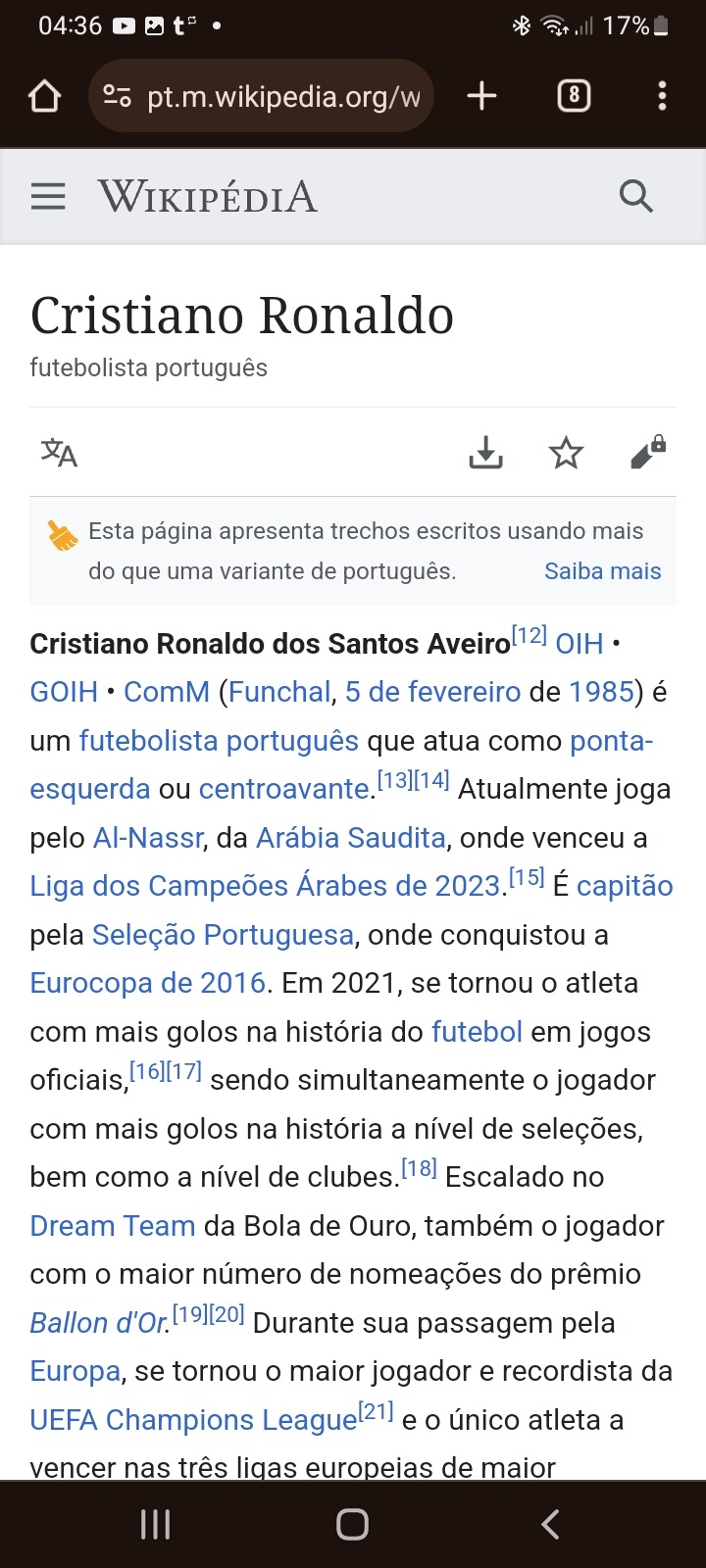Open the UEFA Champions League link
The image size is (706, 1568).
[193, 1420]
